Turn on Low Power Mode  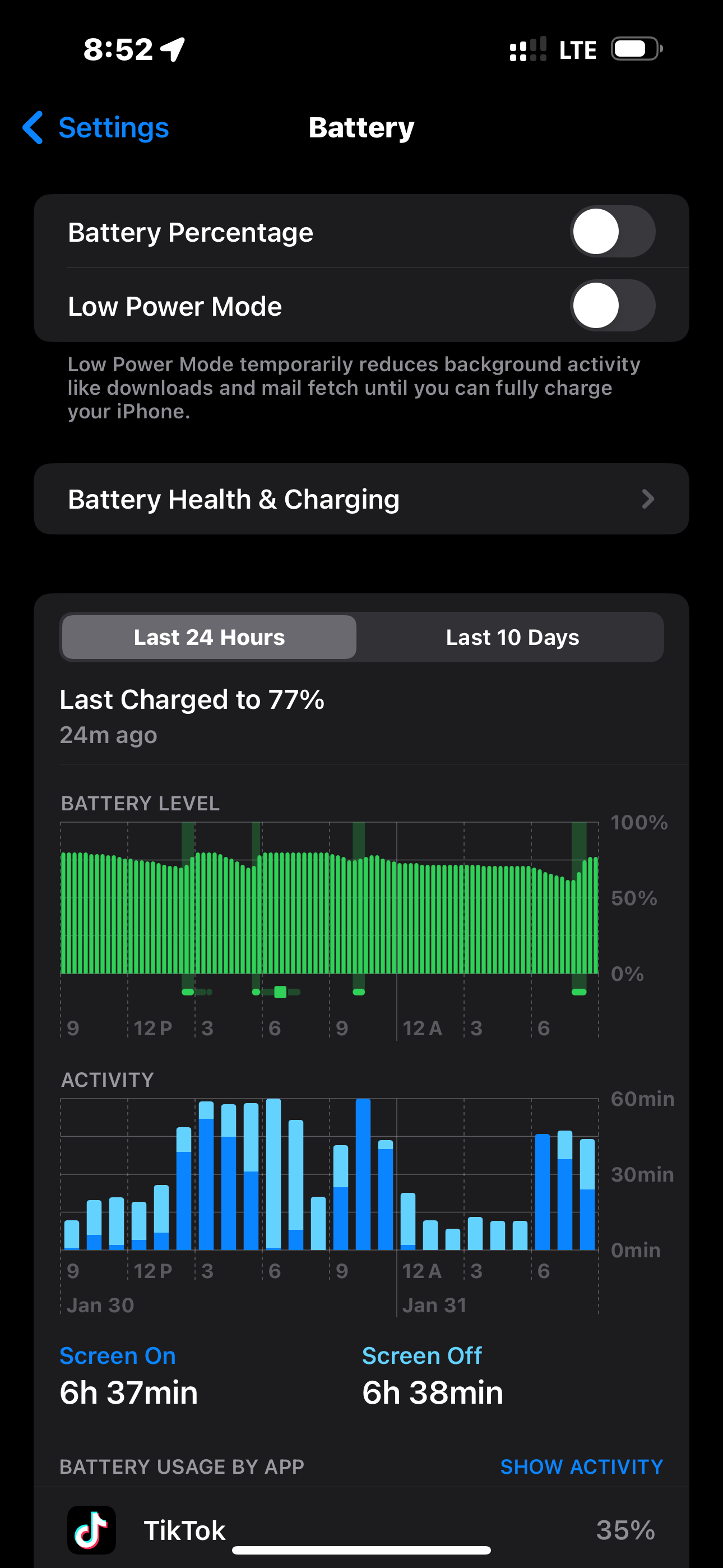[x=612, y=306]
